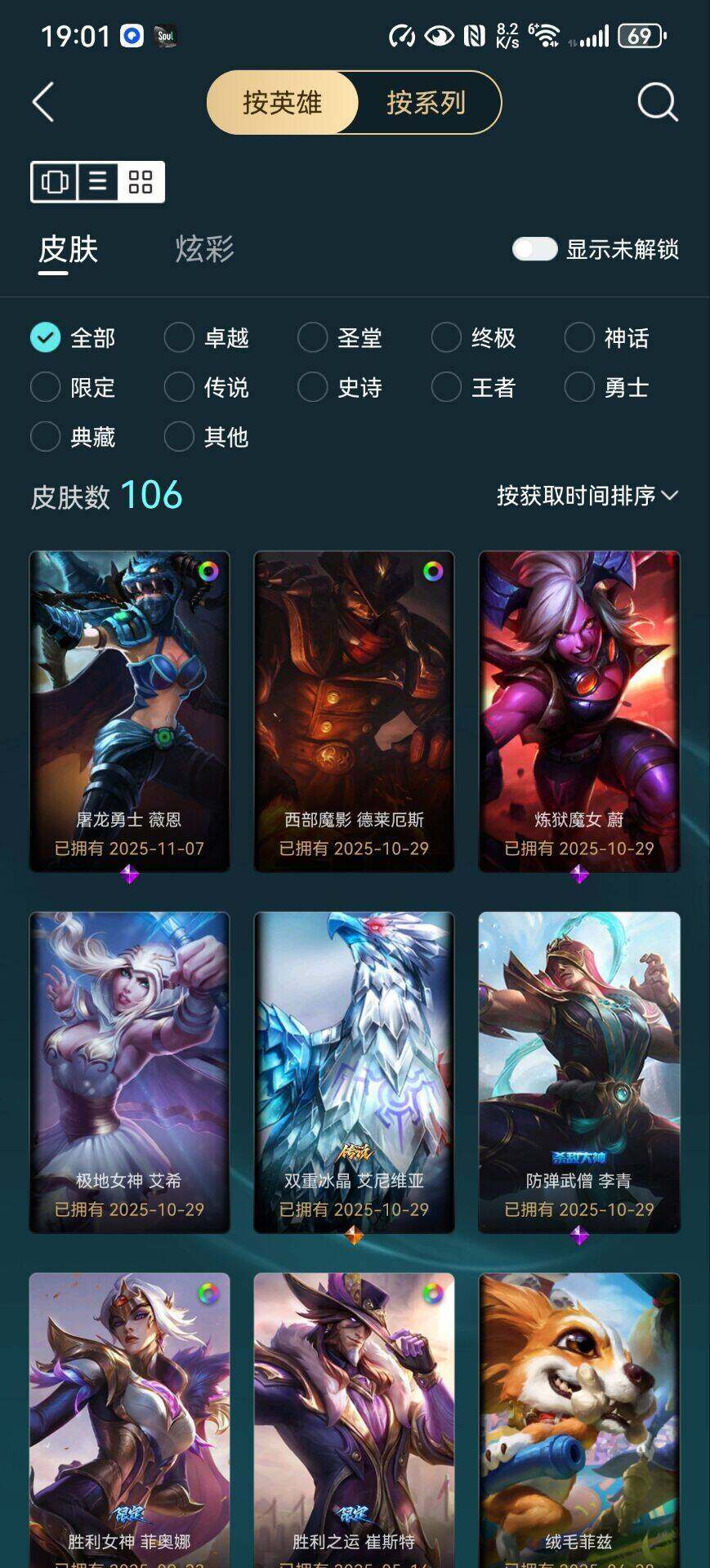710x1568 pixels.
Task: Open 屠龙勇士 薇恩 skin card
Action: 129,710
